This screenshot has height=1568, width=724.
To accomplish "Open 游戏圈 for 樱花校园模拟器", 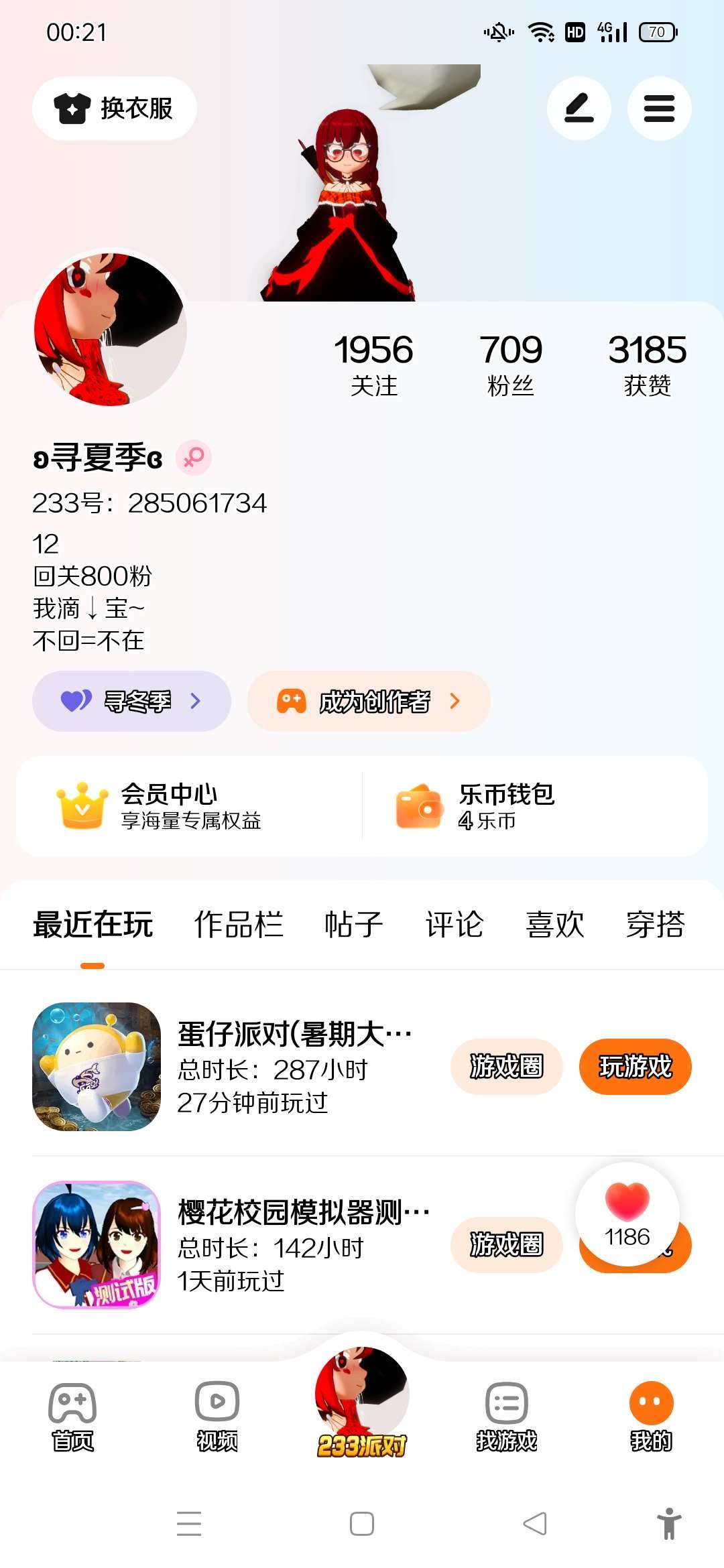I will click(506, 1245).
